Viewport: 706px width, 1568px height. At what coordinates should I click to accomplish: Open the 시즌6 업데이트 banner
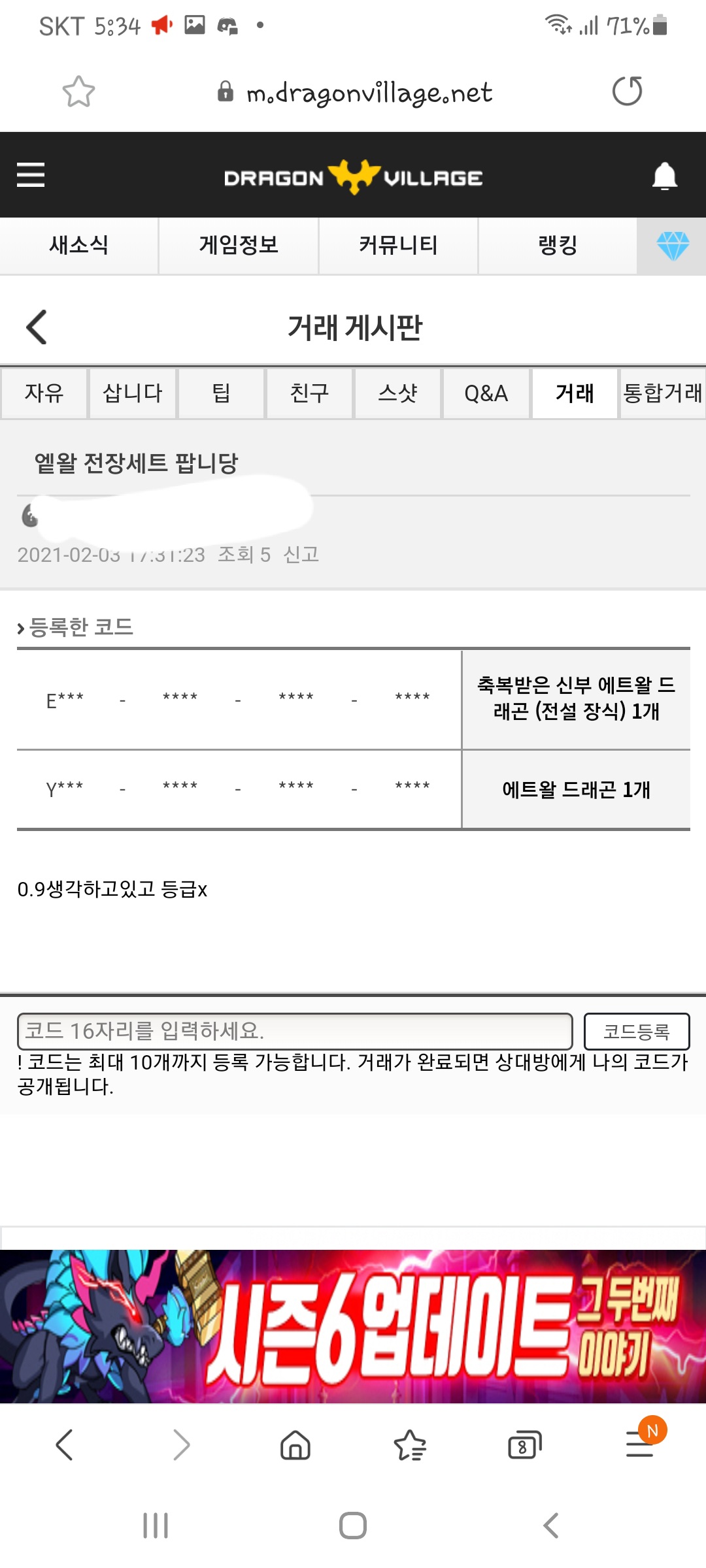tap(353, 1326)
